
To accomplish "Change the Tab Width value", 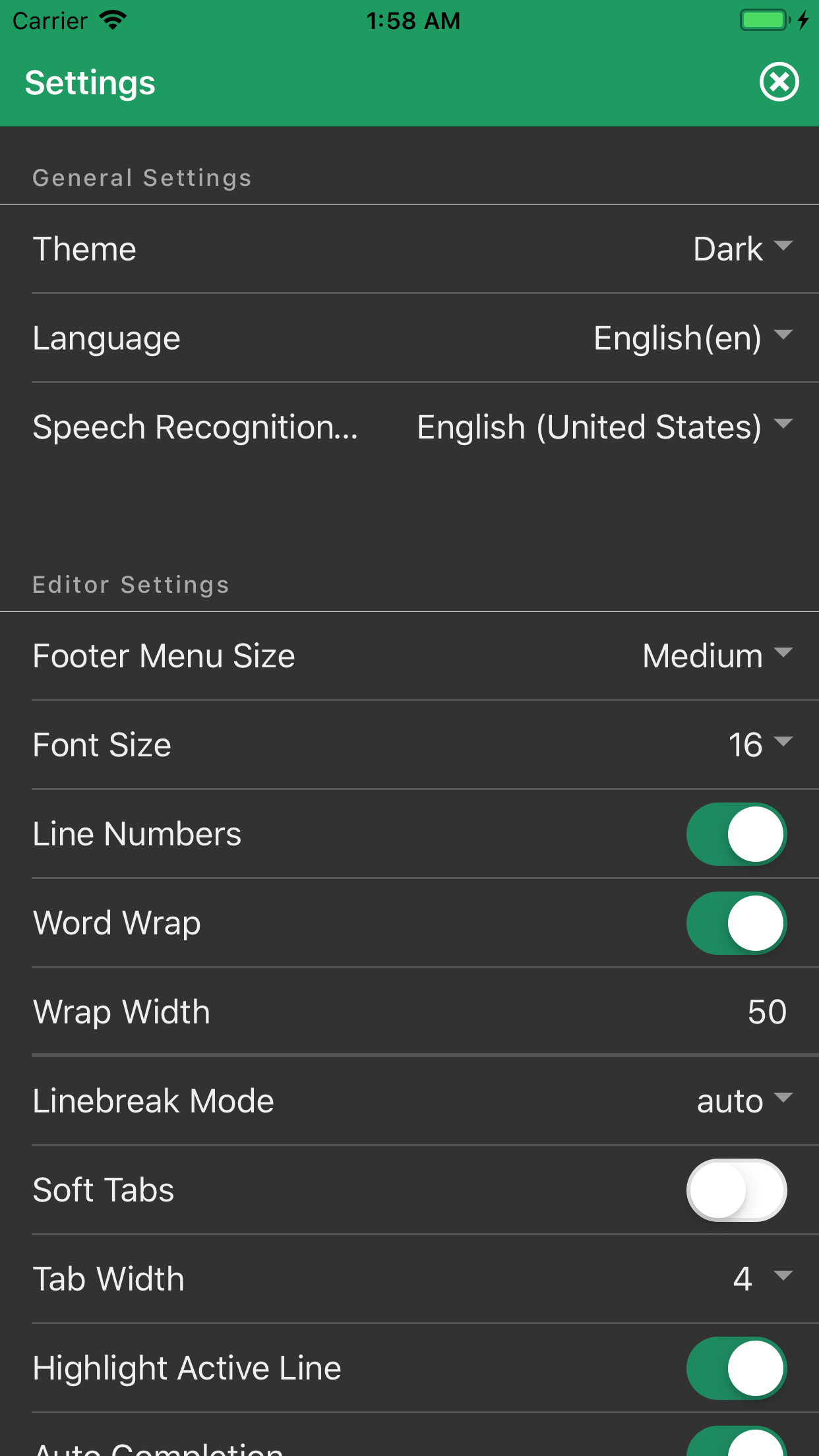I will [762, 1279].
